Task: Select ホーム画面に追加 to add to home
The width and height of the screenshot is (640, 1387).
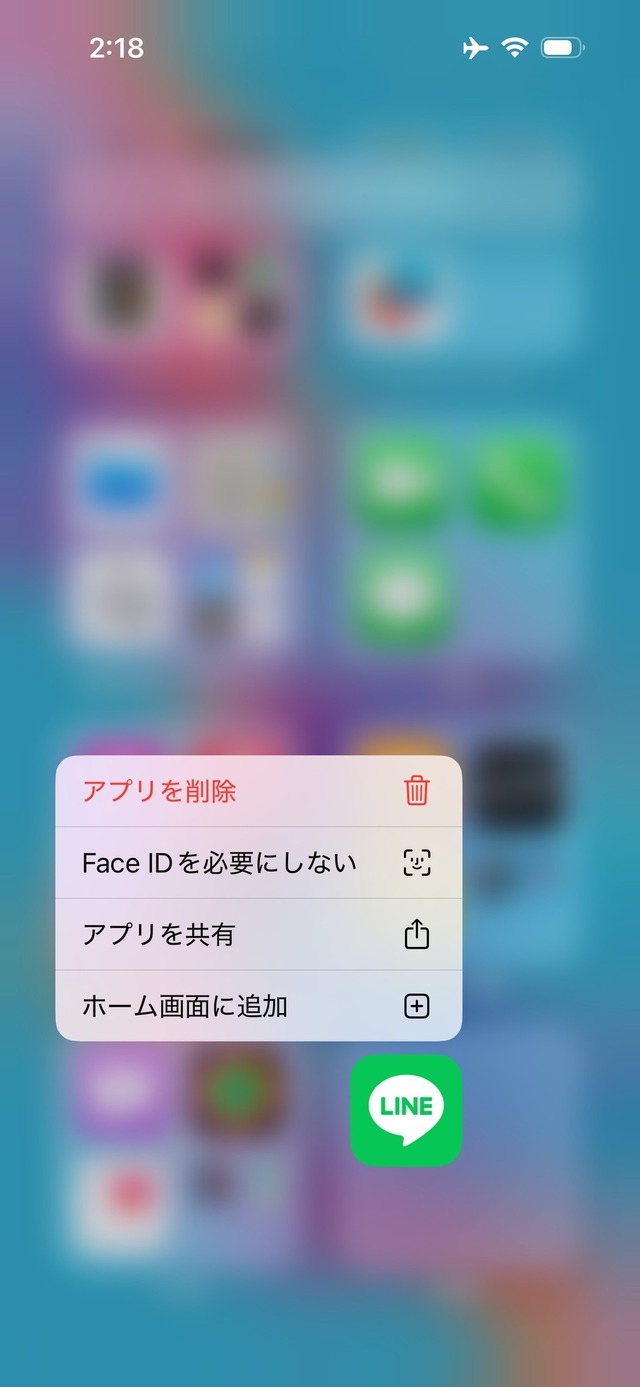Action: point(258,1006)
